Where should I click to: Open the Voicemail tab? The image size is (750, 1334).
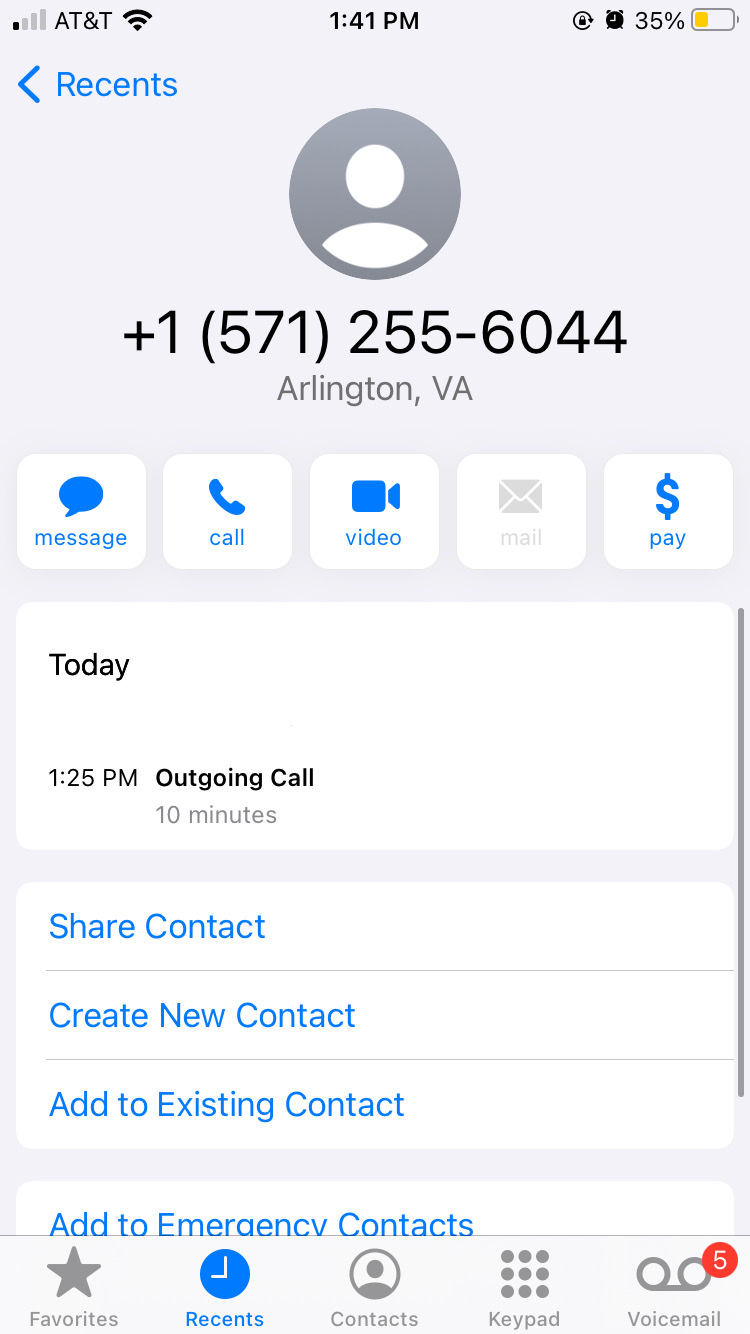pyautogui.click(x=674, y=1288)
